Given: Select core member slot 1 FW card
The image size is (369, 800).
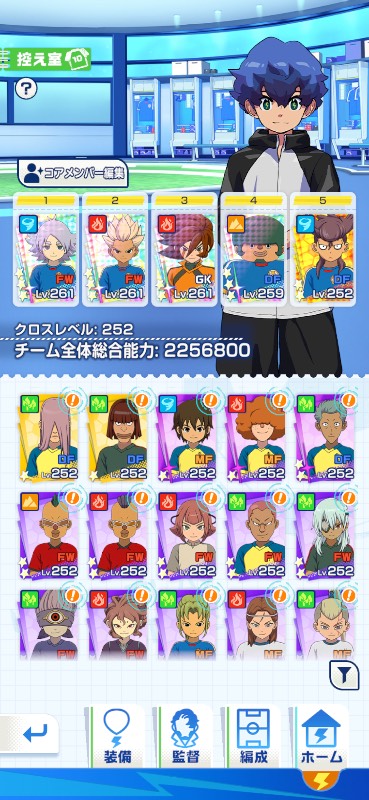Looking at the screenshot, I should coord(46,249).
